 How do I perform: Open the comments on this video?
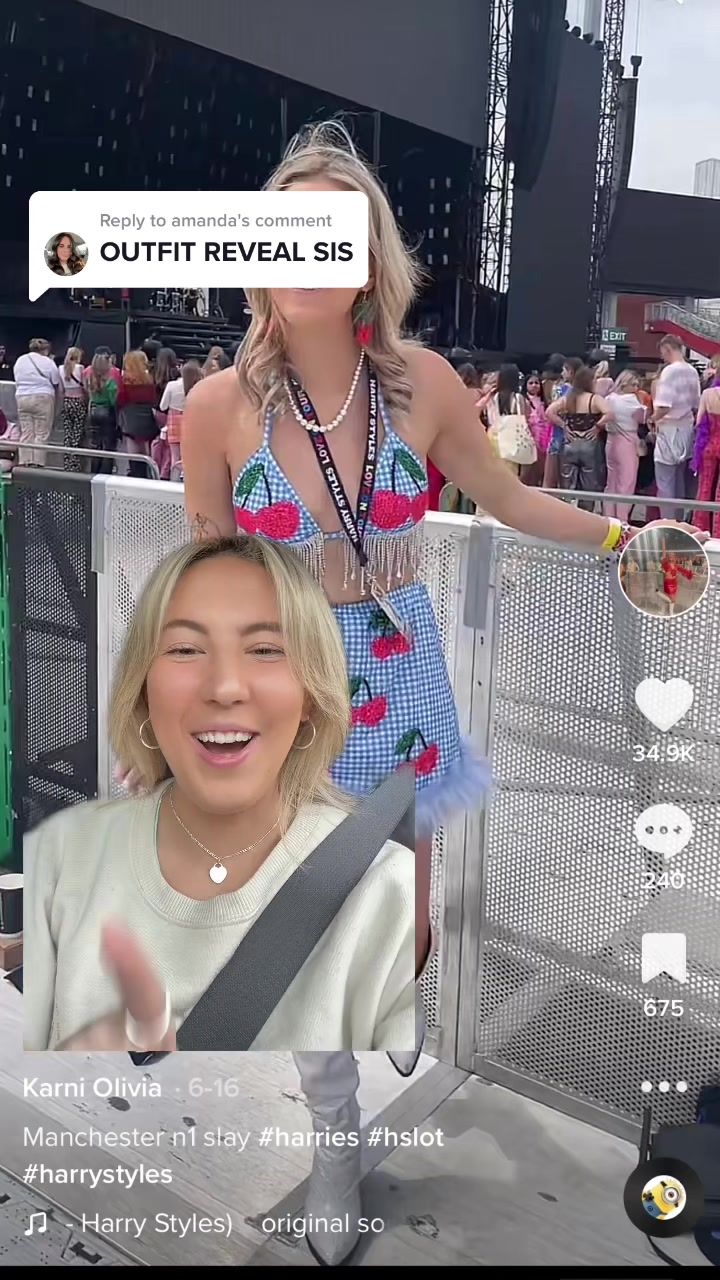click(x=664, y=832)
